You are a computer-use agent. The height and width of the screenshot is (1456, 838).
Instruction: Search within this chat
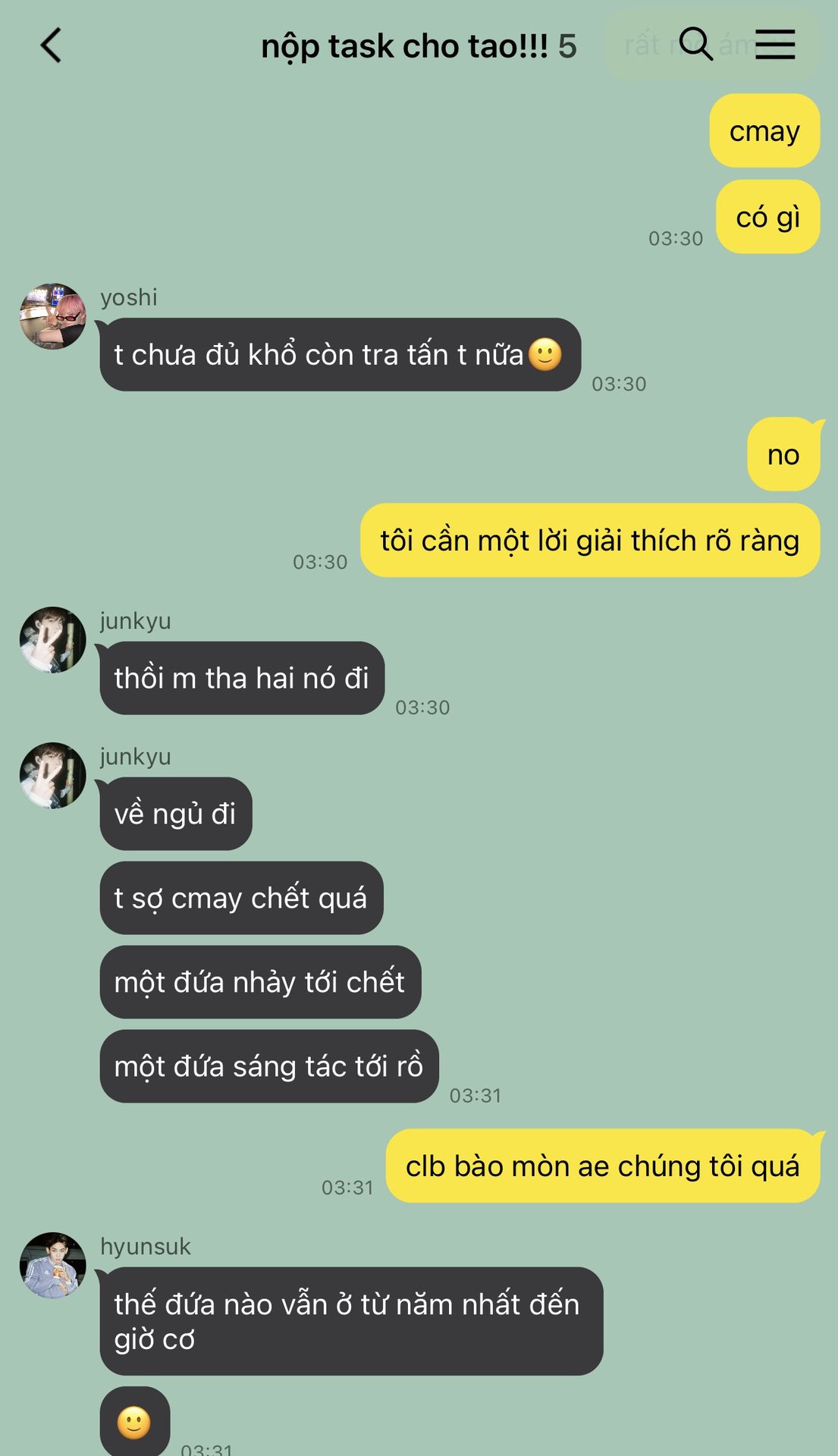tap(695, 44)
